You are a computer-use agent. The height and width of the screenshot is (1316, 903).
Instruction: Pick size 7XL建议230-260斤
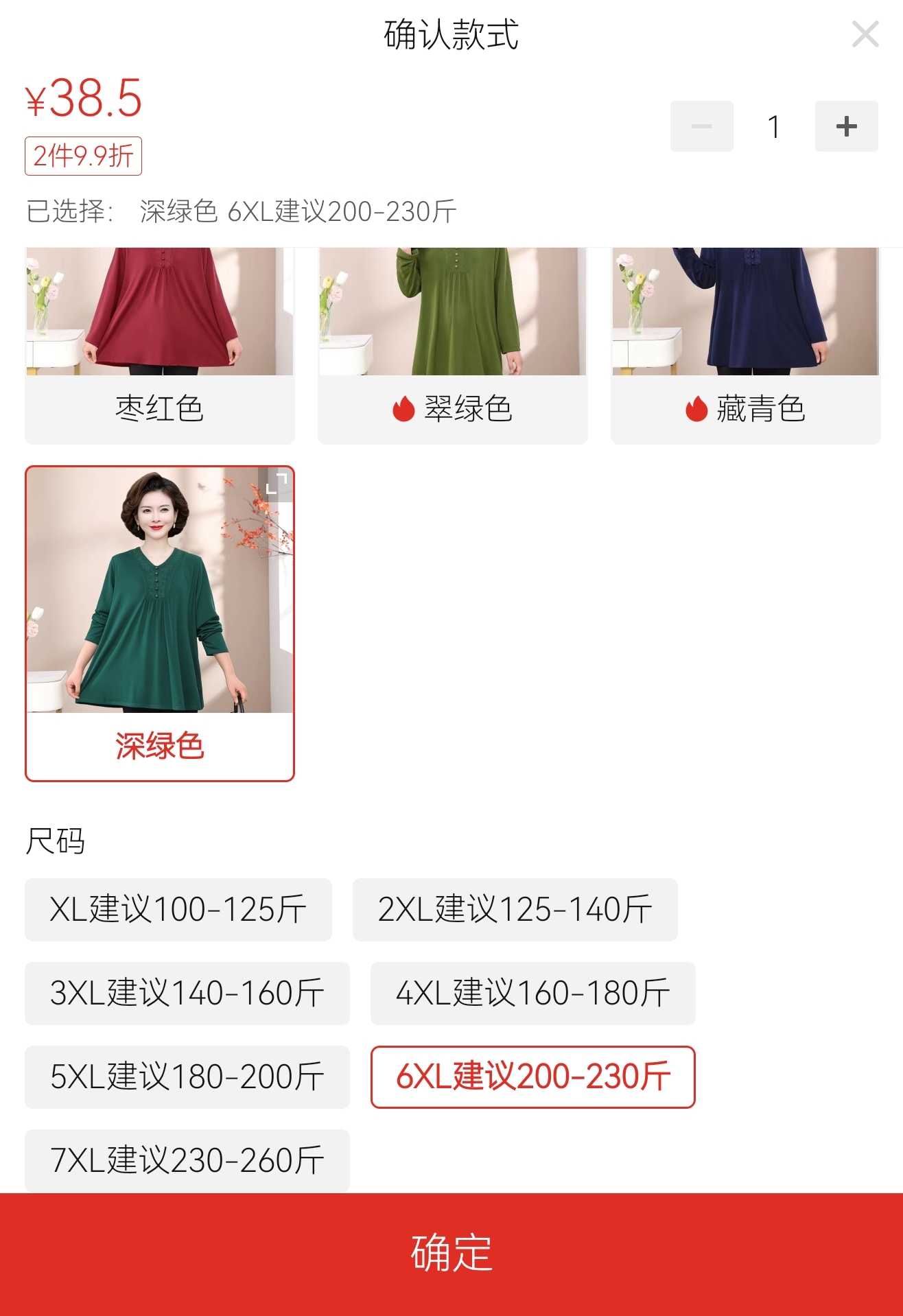click(187, 1161)
